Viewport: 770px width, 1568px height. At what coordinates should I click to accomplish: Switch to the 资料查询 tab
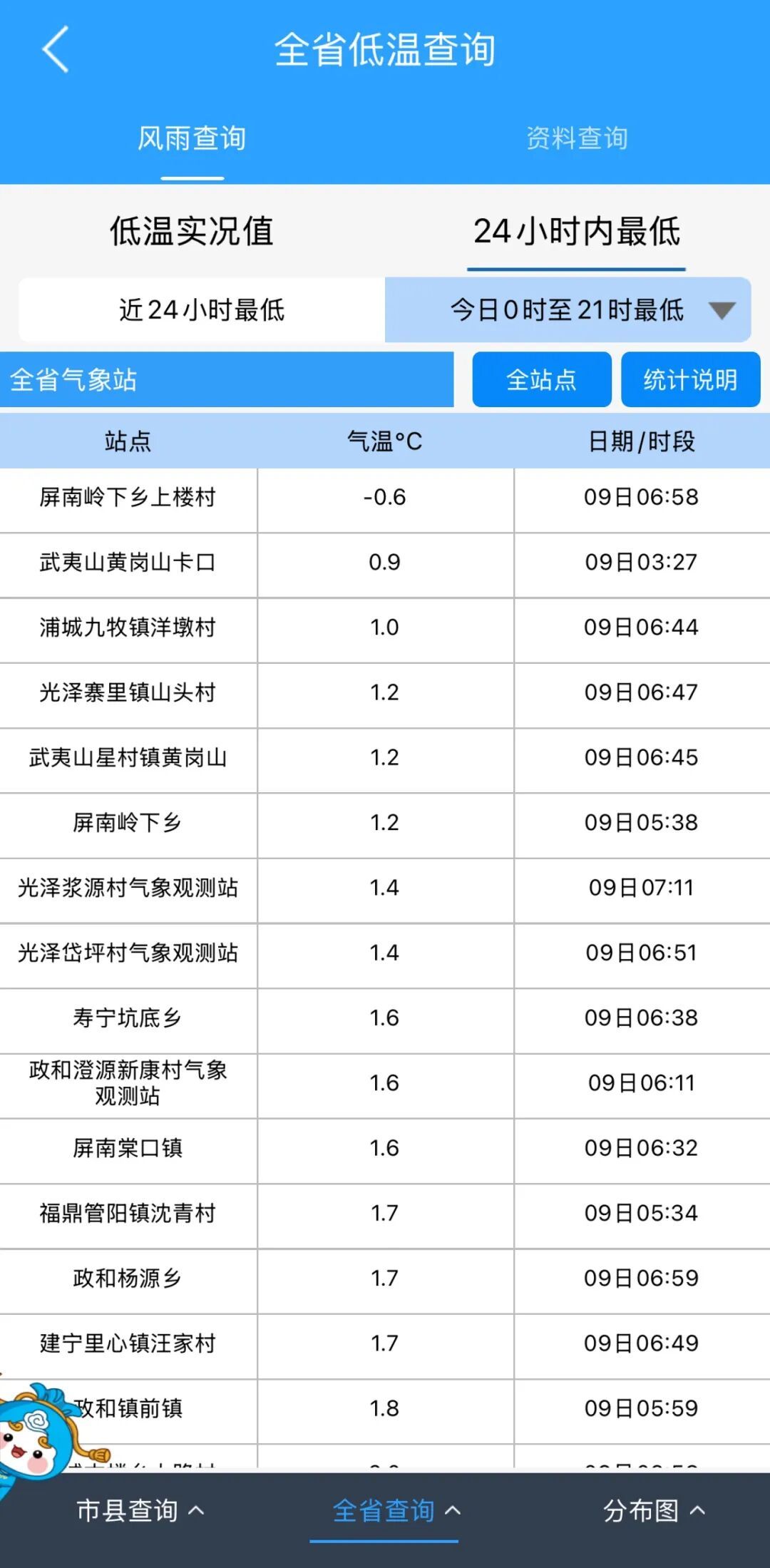(x=576, y=139)
